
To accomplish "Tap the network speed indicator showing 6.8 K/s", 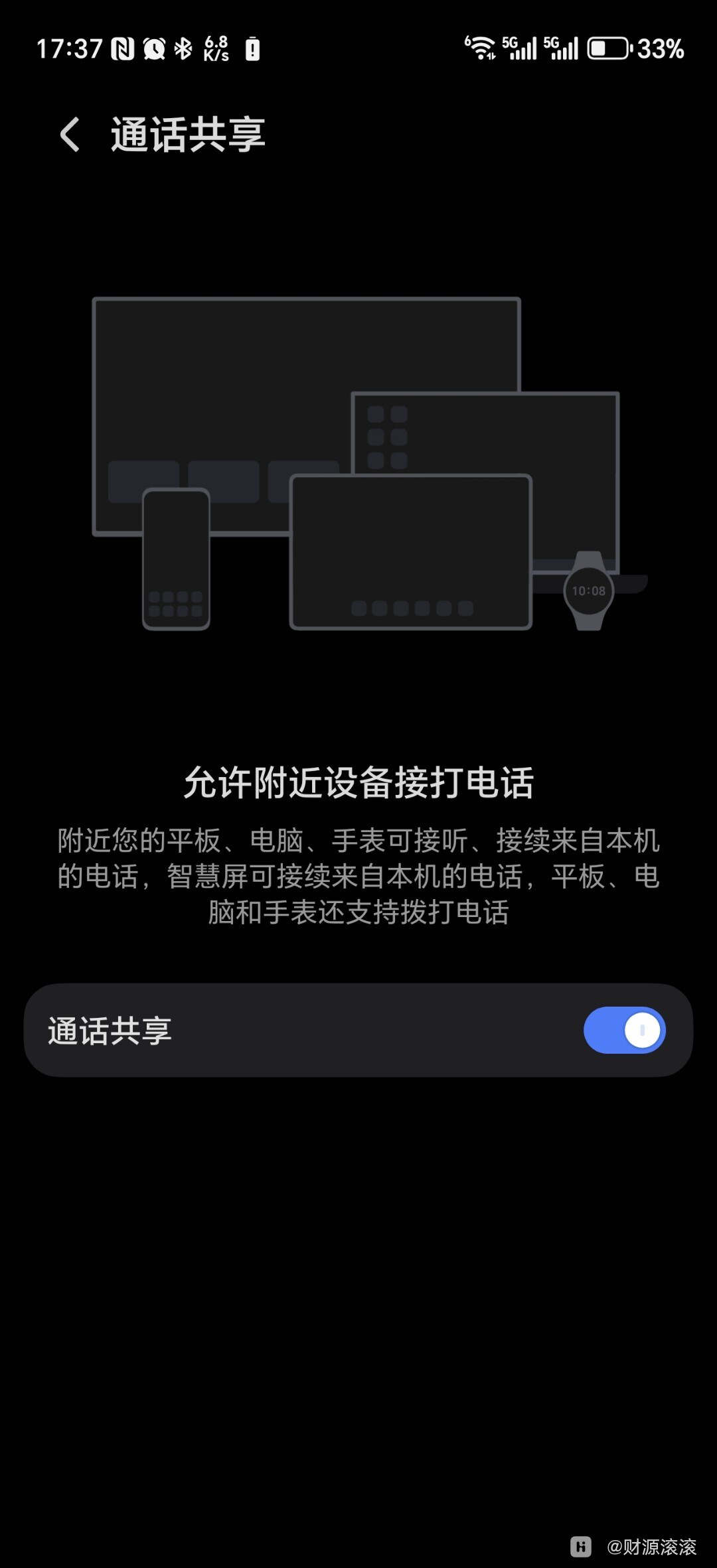I will pos(214,47).
